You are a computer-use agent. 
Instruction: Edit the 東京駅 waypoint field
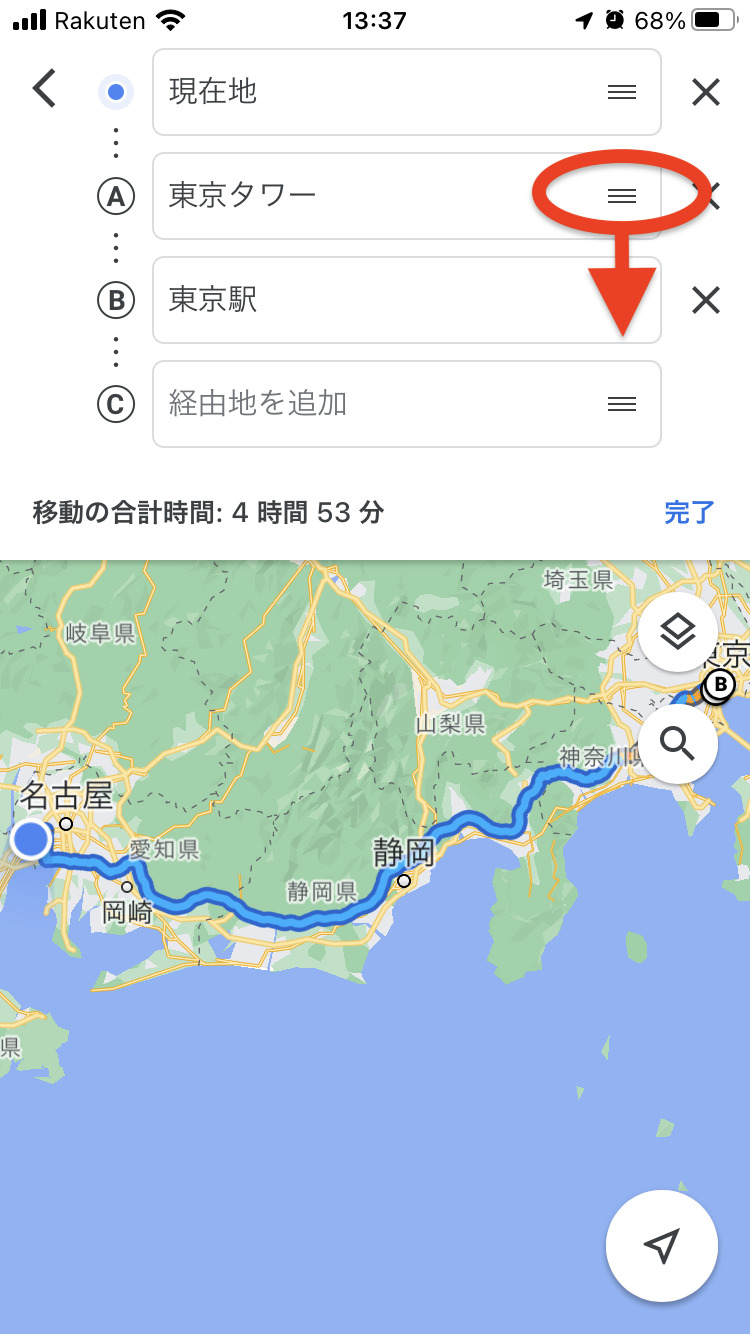[x=380, y=300]
